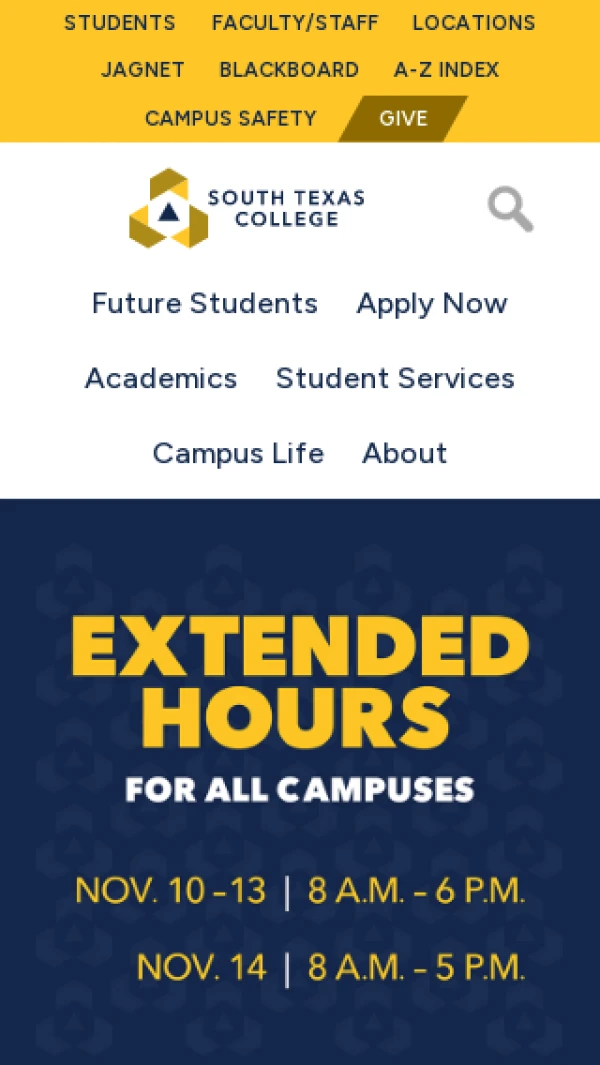The image size is (600, 1065).
Task: Explore Campus Life
Action: 238,454
